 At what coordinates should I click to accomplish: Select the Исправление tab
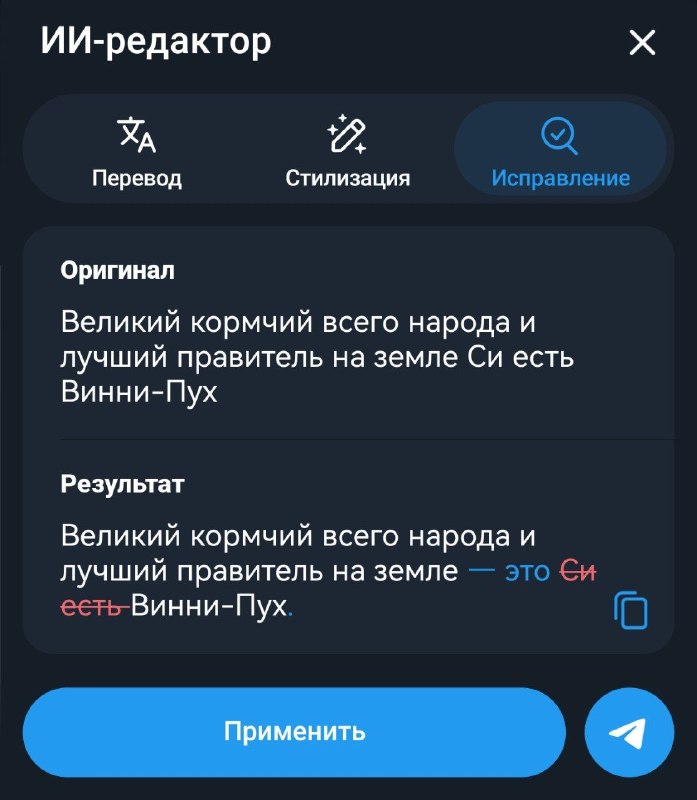[x=560, y=153]
